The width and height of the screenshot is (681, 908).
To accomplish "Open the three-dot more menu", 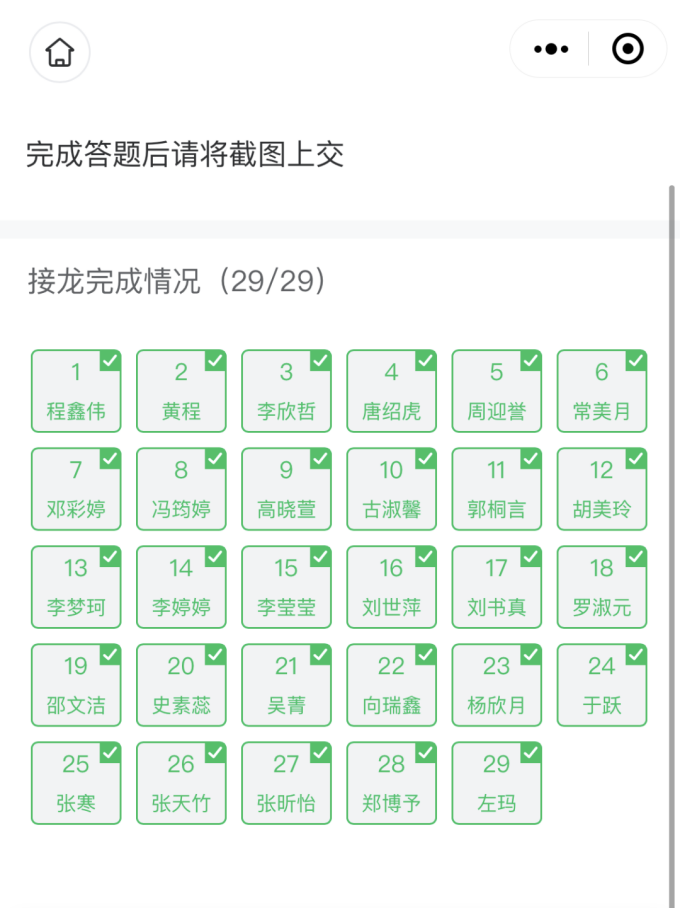I will pyautogui.click(x=551, y=49).
